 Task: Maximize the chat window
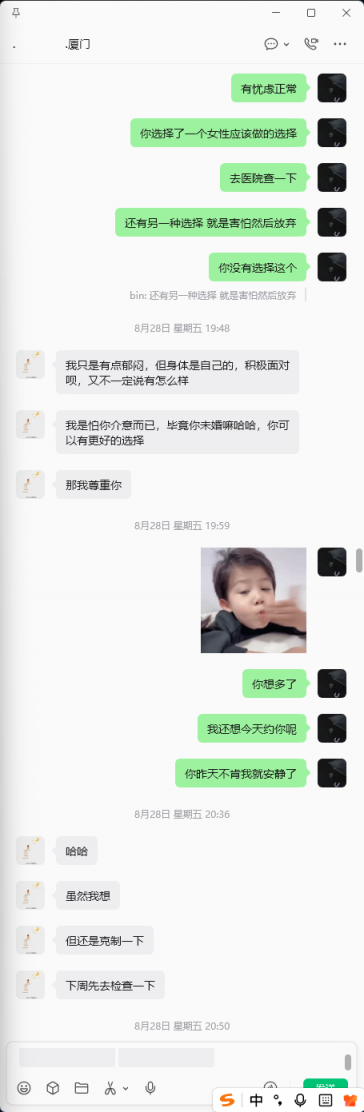311,13
